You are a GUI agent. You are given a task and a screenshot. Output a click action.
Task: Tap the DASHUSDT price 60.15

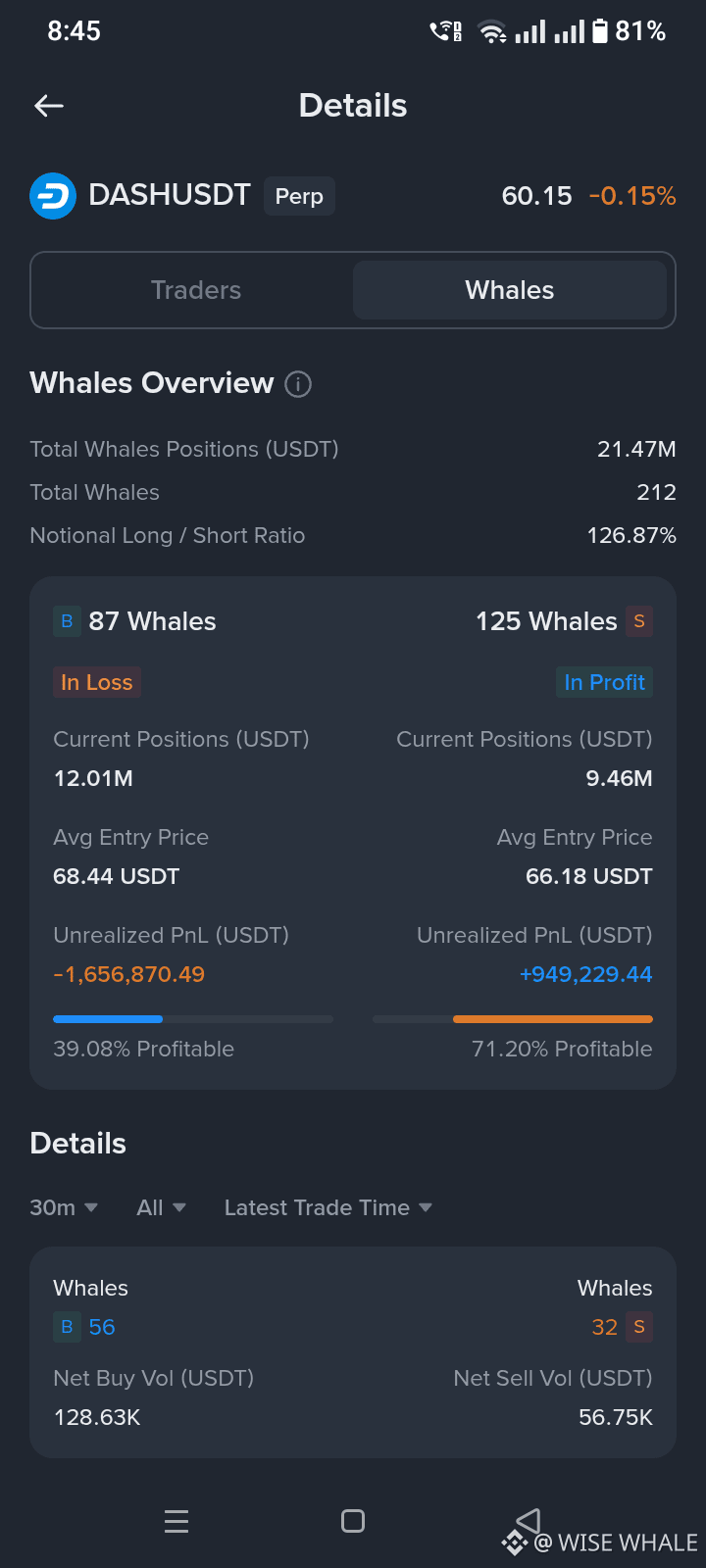tap(536, 196)
